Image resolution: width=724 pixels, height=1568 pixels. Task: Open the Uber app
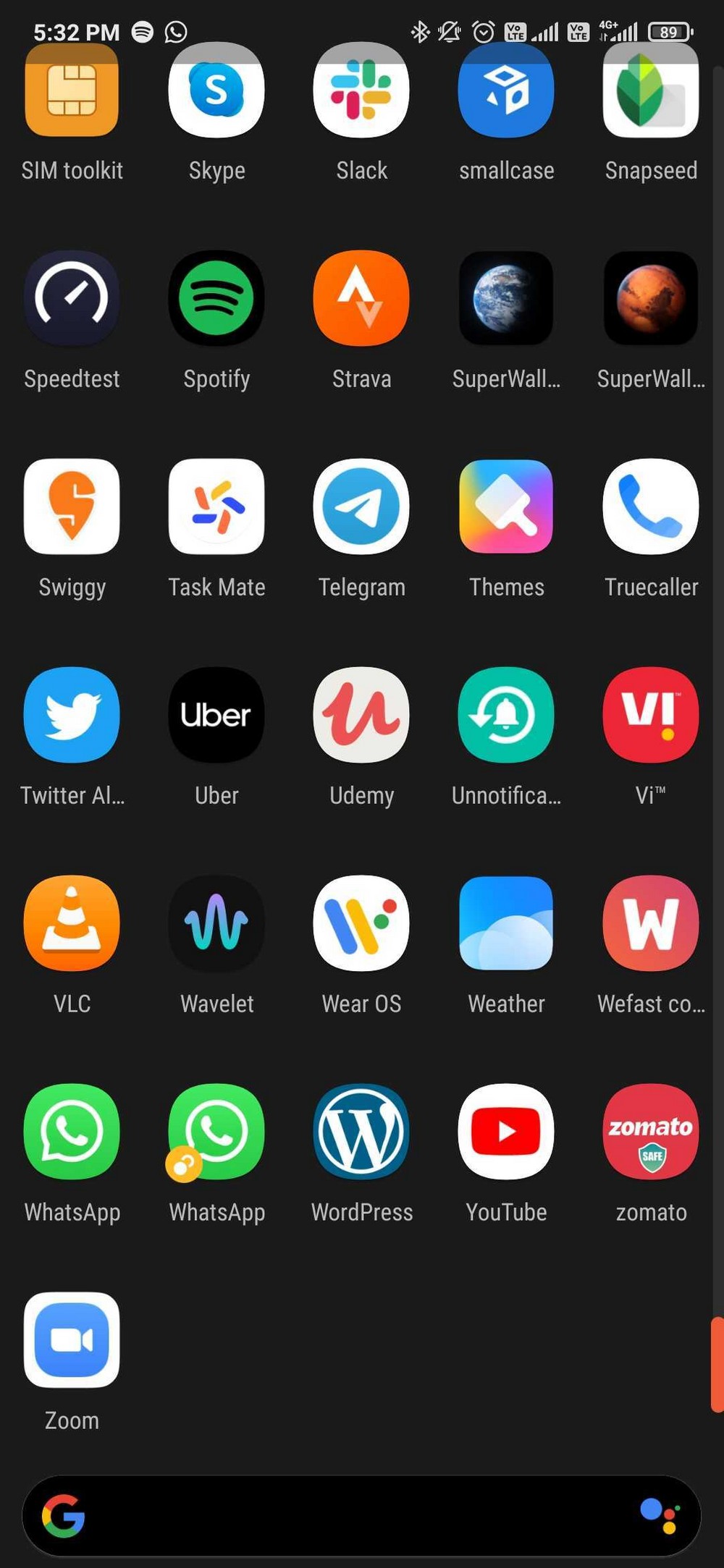click(x=216, y=715)
